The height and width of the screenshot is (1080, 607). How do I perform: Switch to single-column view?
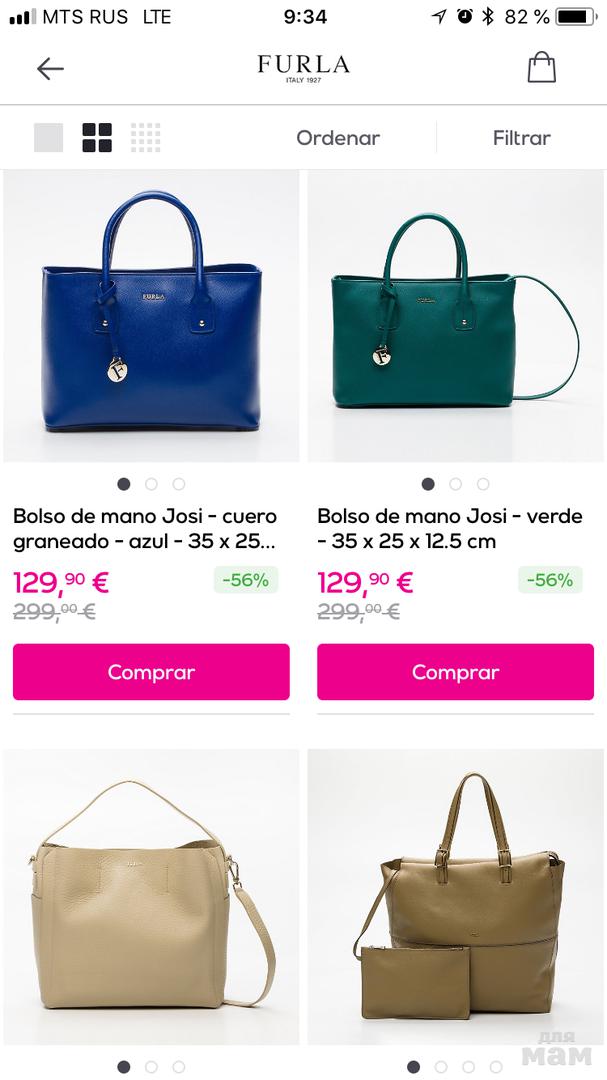click(48, 138)
